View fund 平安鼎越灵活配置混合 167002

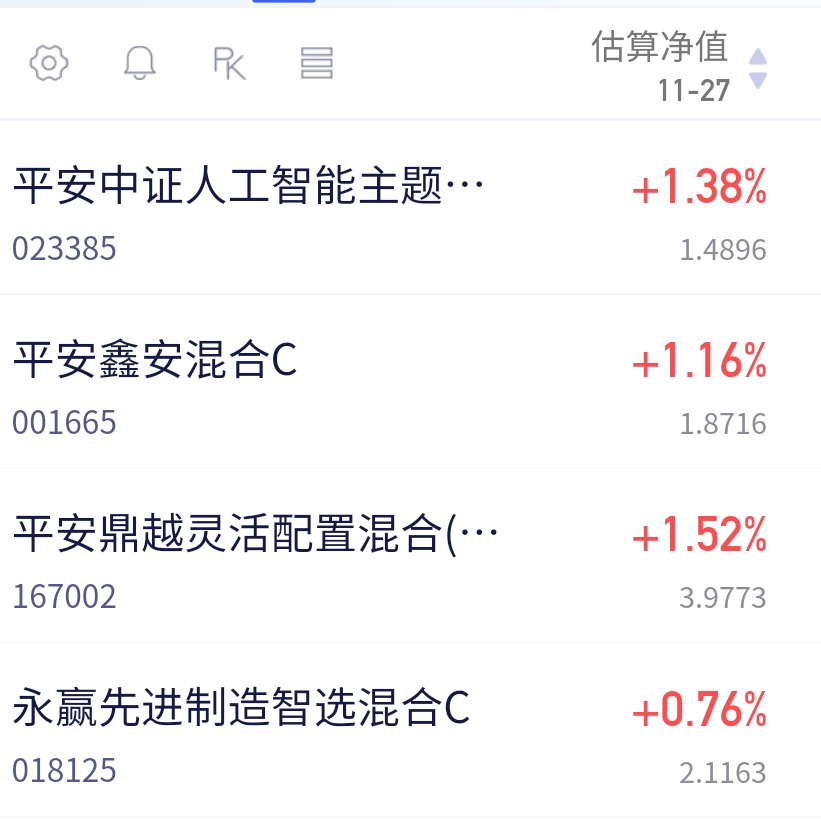(x=410, y=556)
